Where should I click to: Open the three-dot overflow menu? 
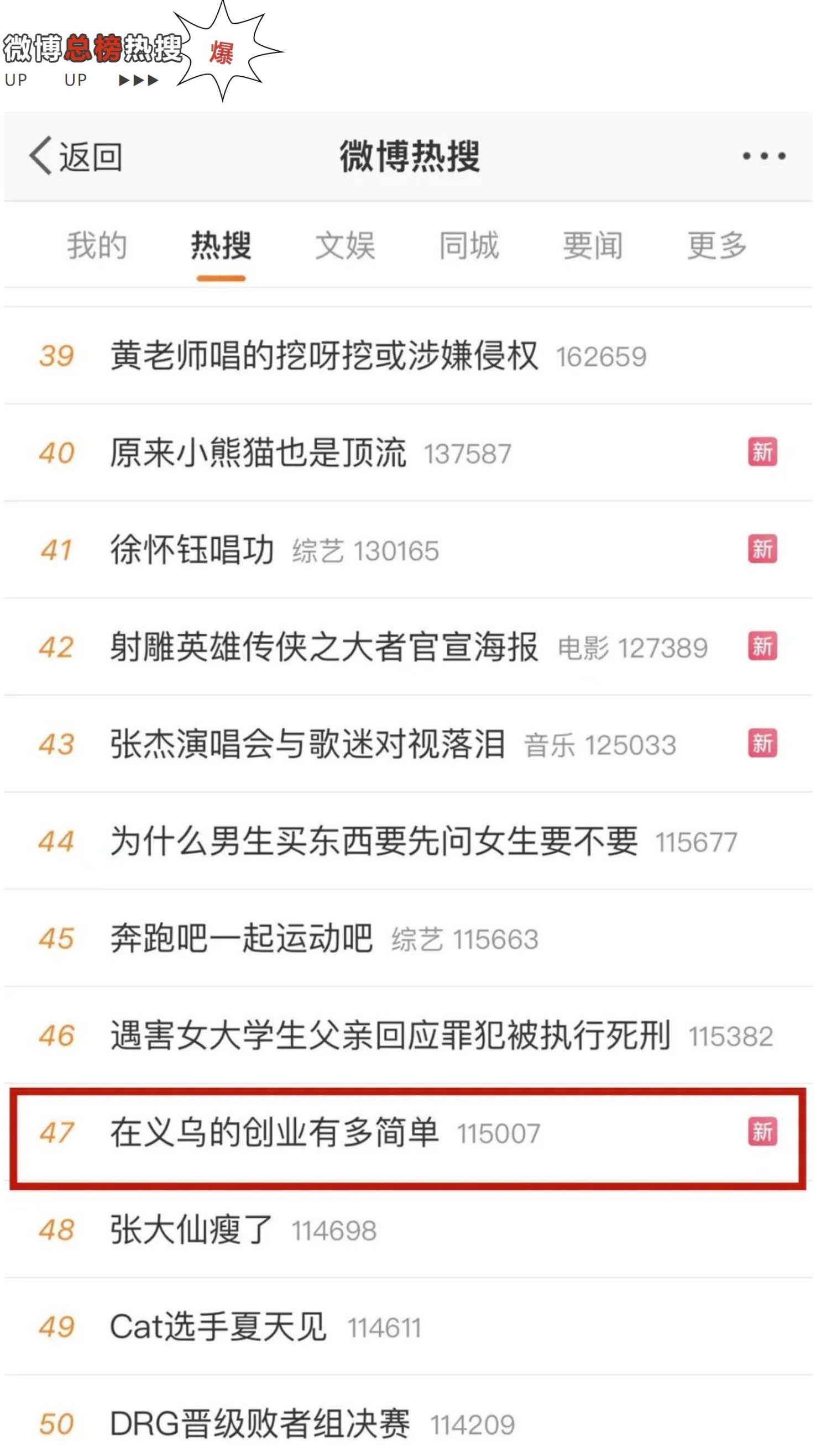[x=763, y=156]
